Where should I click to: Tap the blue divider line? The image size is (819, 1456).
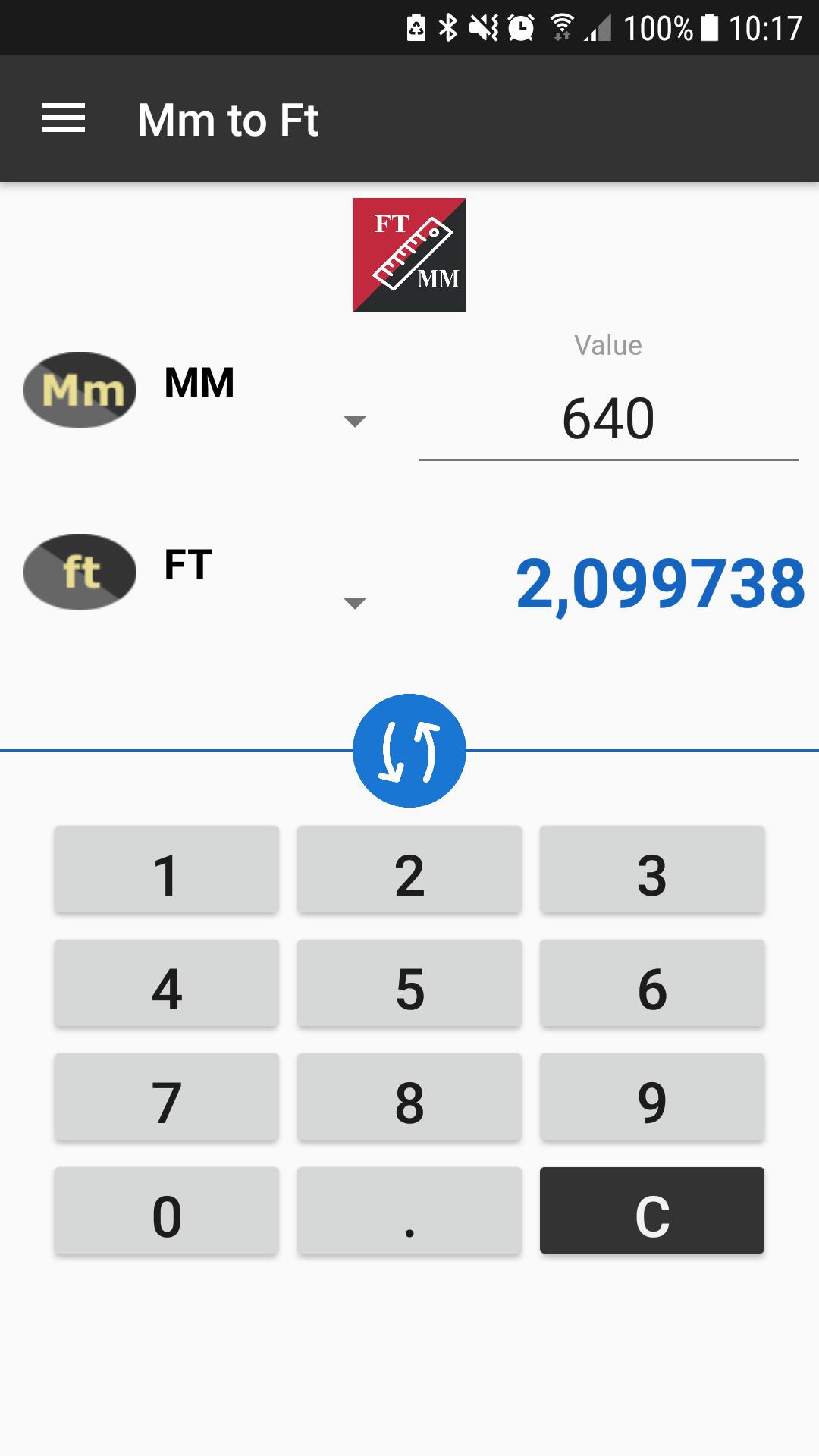[152, 750]
